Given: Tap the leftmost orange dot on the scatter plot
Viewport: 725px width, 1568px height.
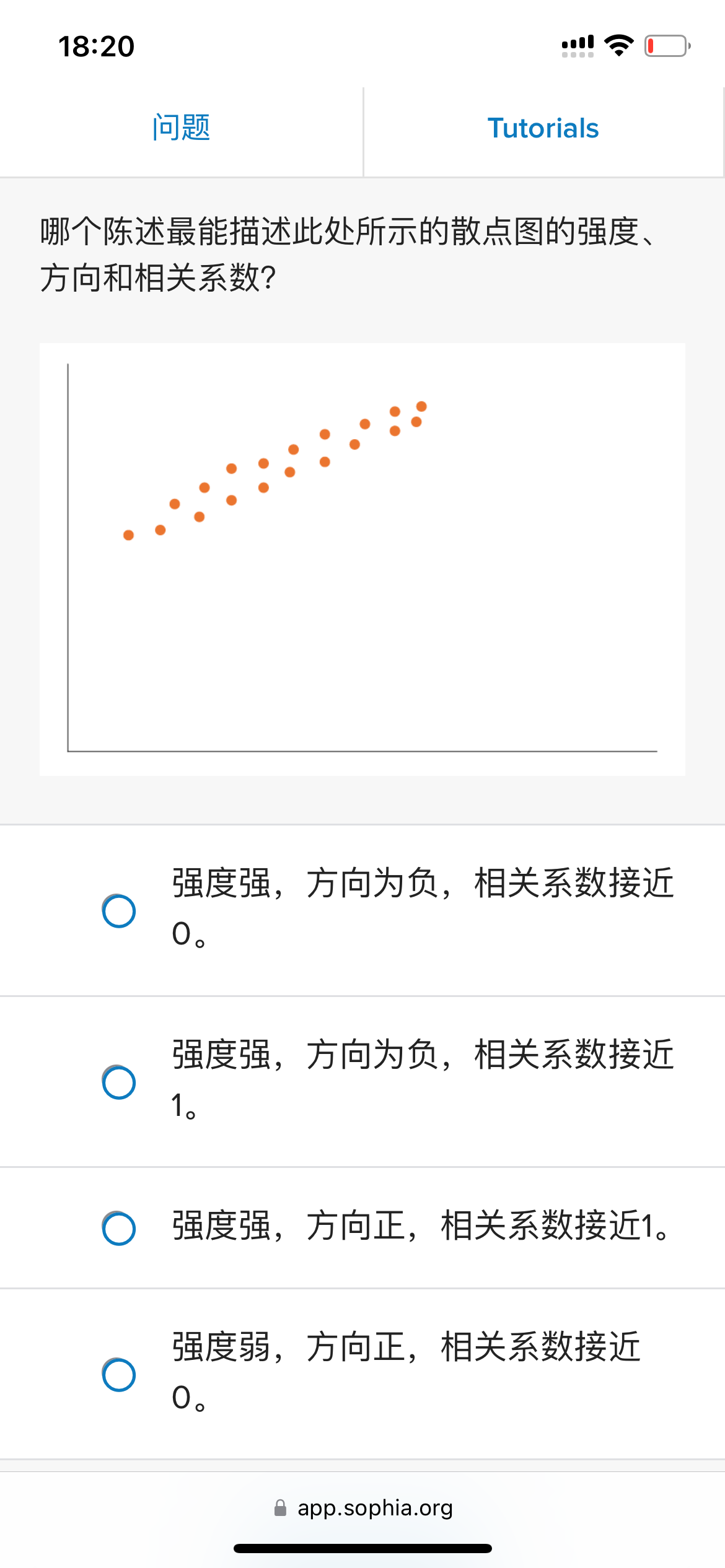Looking at the screenshot, I should click(128, 535).
